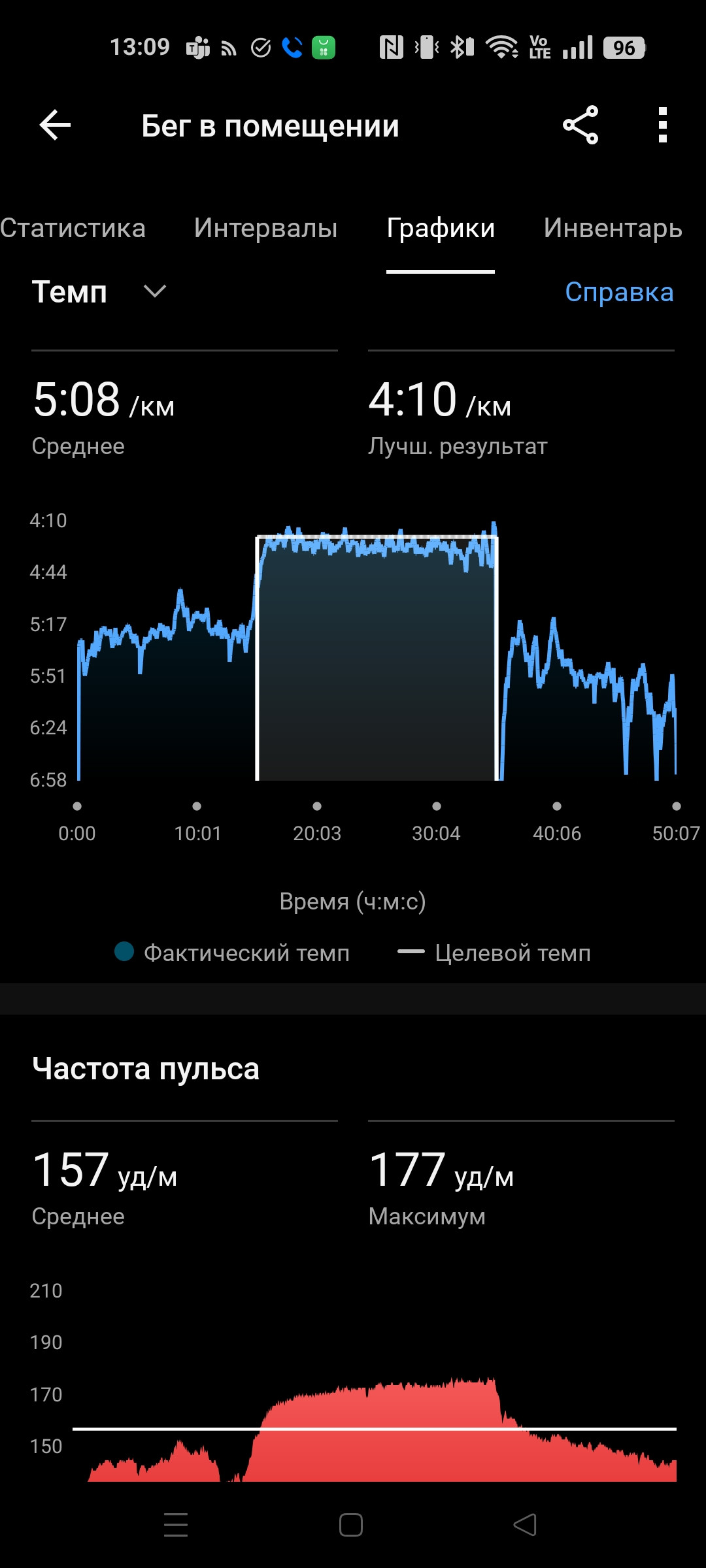Select the Графики tab
This screenshot has height=1568, width=706.
pyautogui.click(x=441, y=228)
